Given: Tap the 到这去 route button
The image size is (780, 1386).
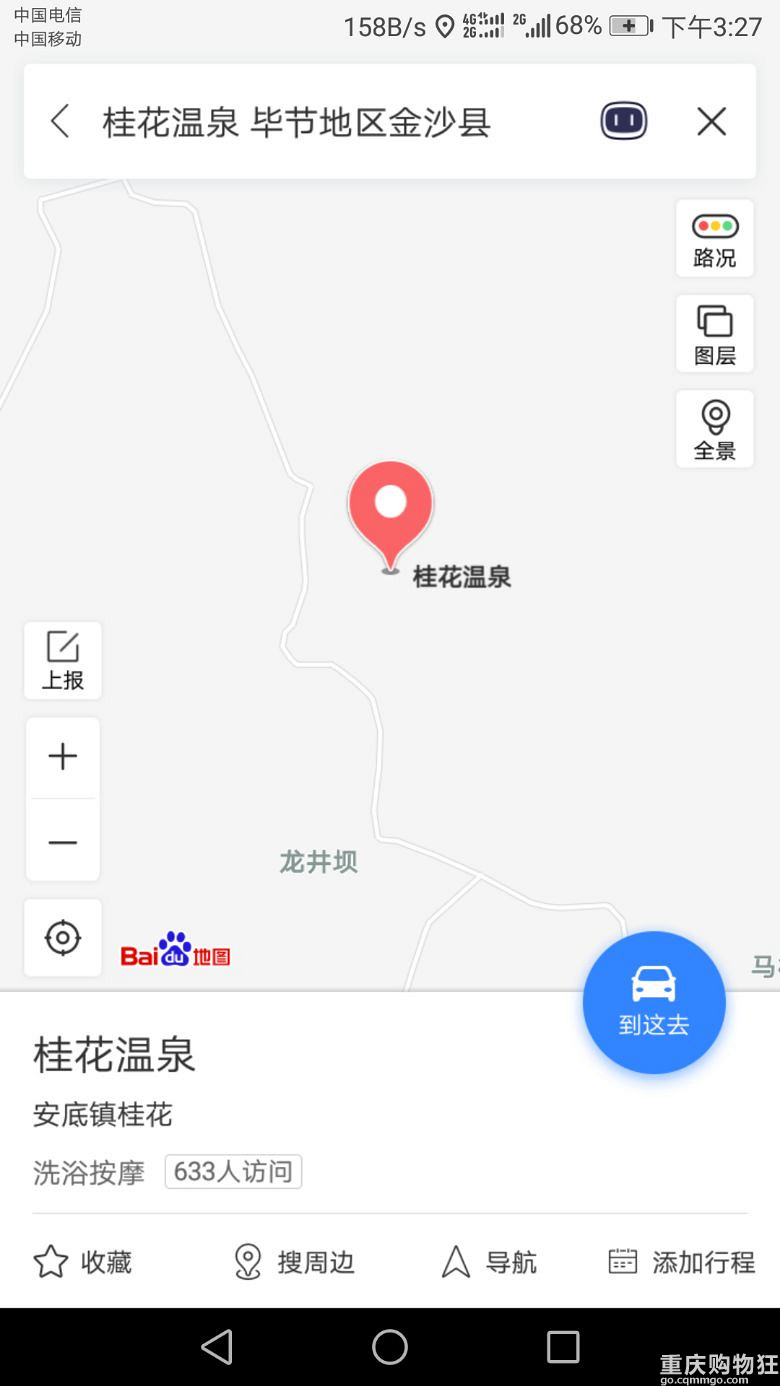Looking at the screenshot, I should 654,1002.
